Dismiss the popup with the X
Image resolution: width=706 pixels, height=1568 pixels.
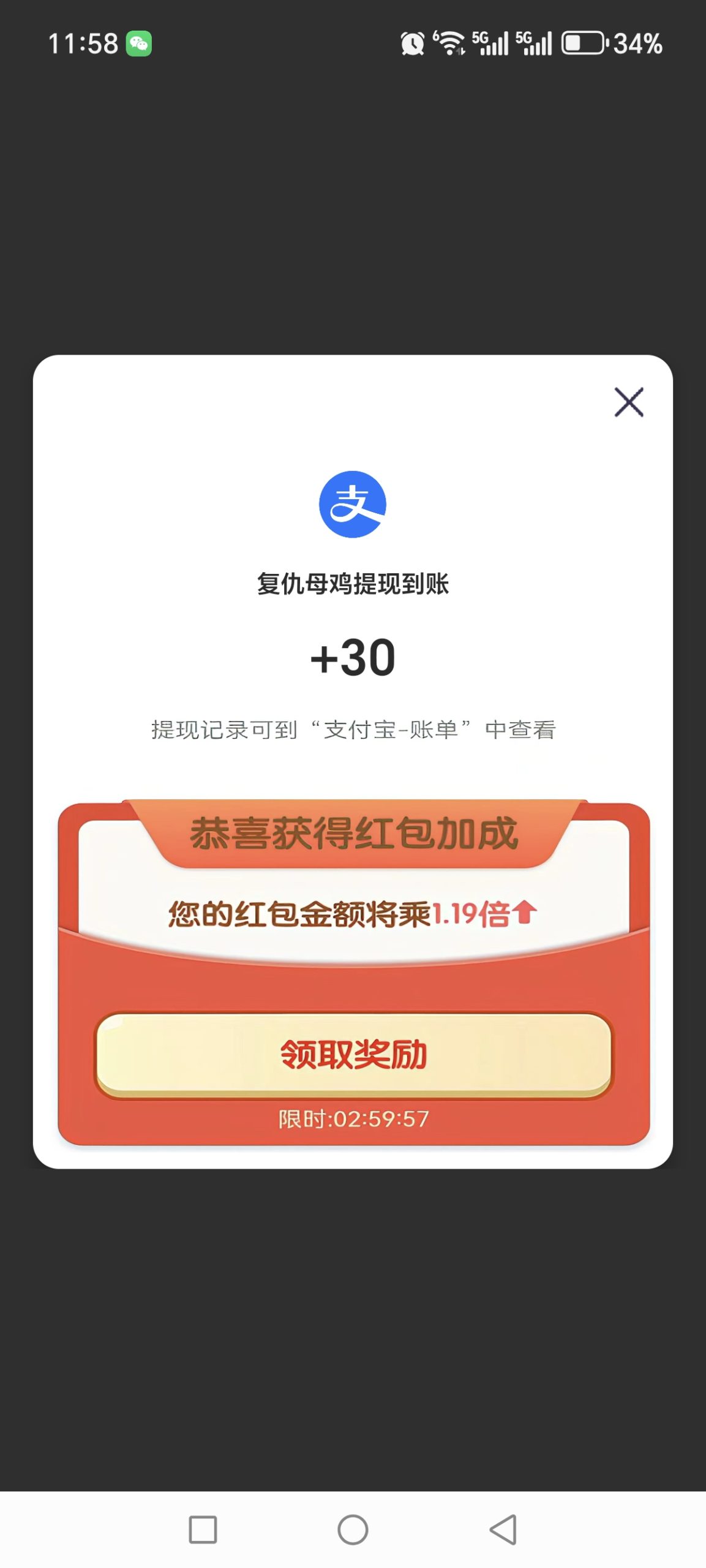coord(629,402)
